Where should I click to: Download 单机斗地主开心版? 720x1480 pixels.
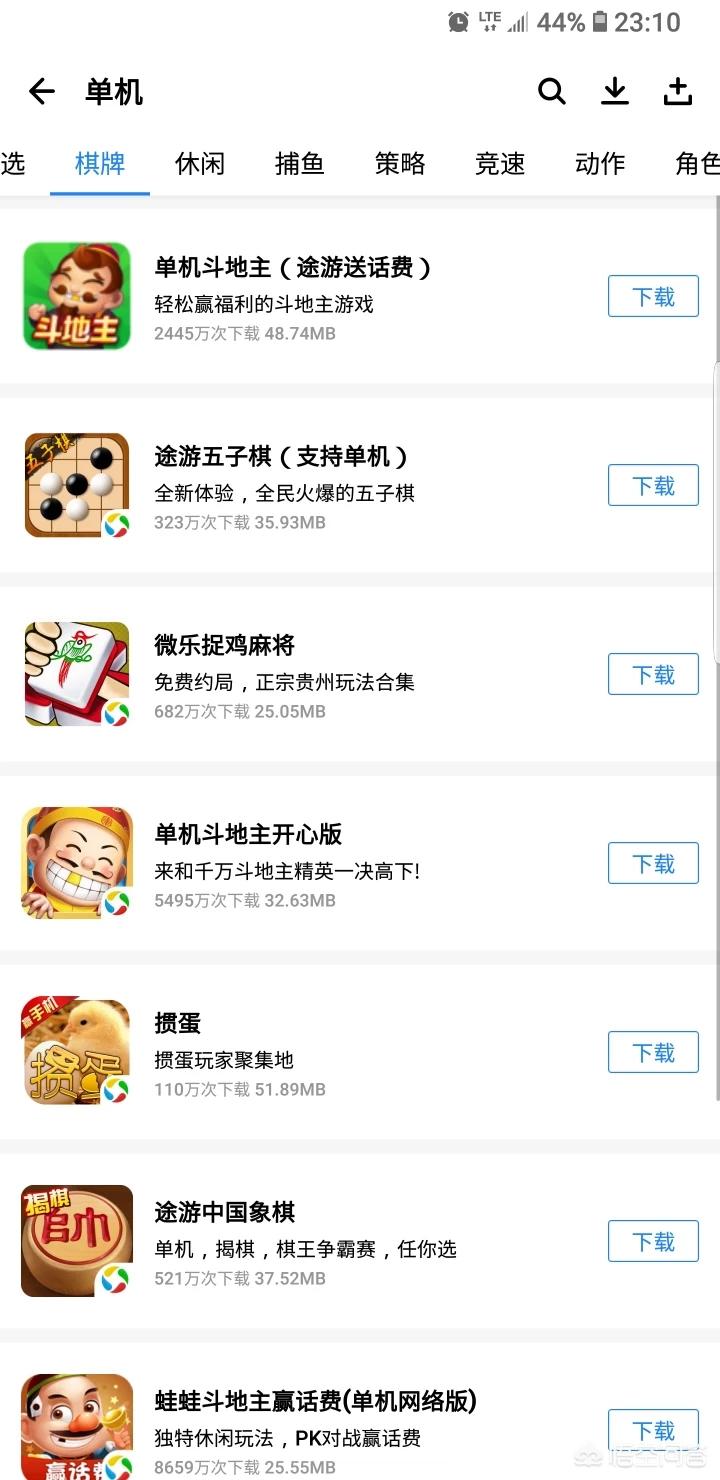tap(653, 864)
